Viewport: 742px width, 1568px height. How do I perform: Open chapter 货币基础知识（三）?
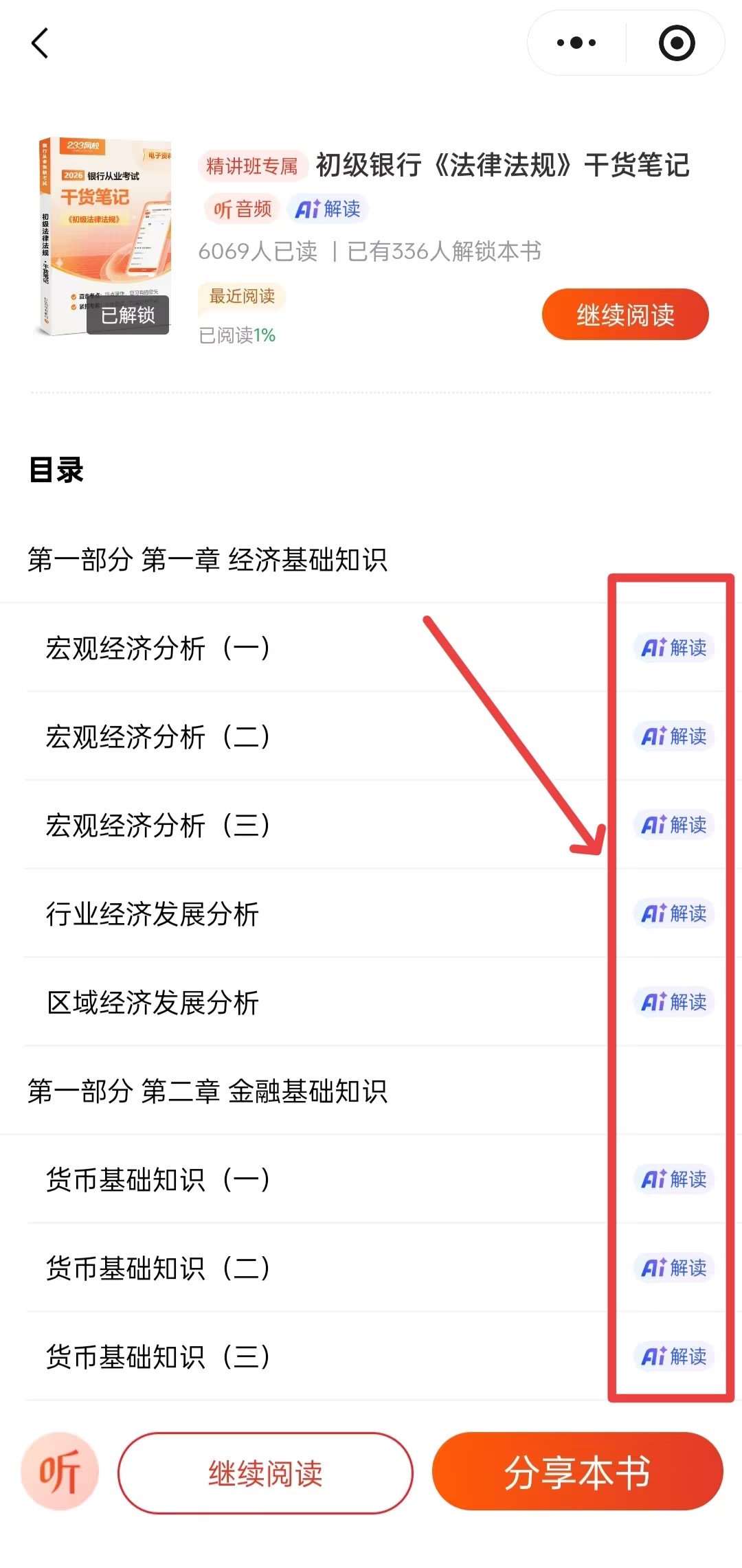(x=158, y=1356)
